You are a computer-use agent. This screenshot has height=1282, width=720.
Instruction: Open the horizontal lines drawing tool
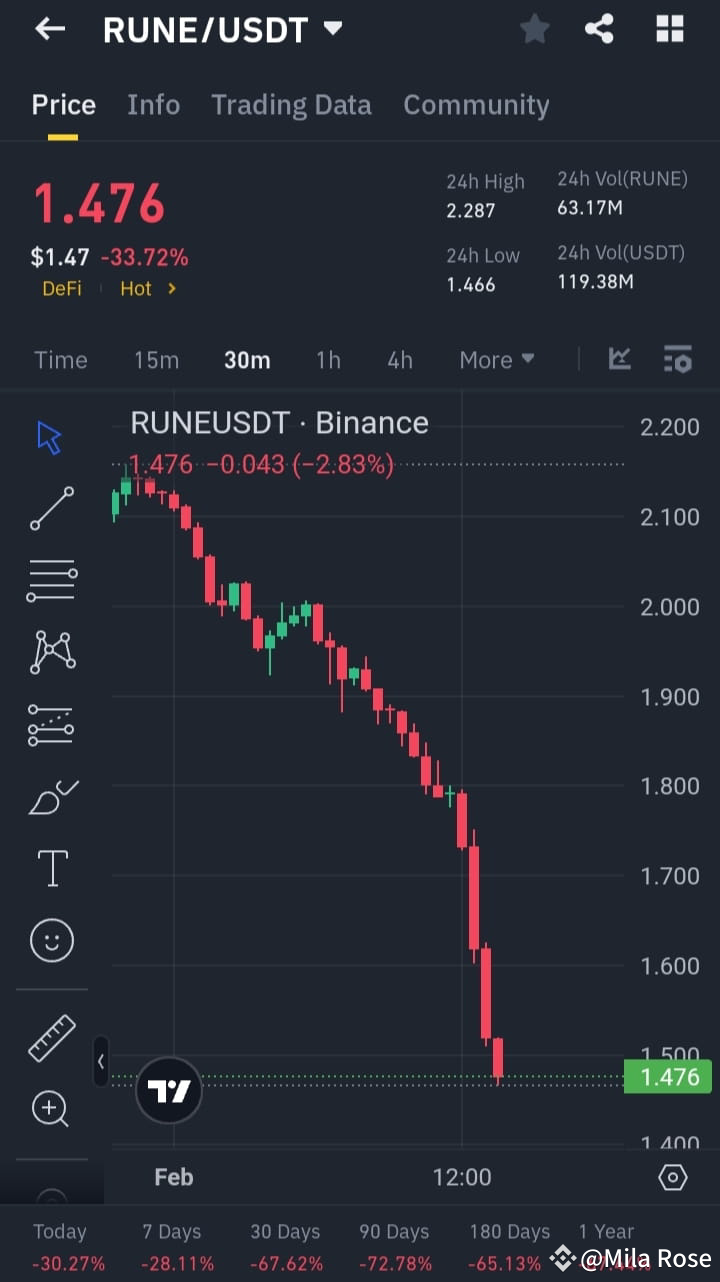51,580
